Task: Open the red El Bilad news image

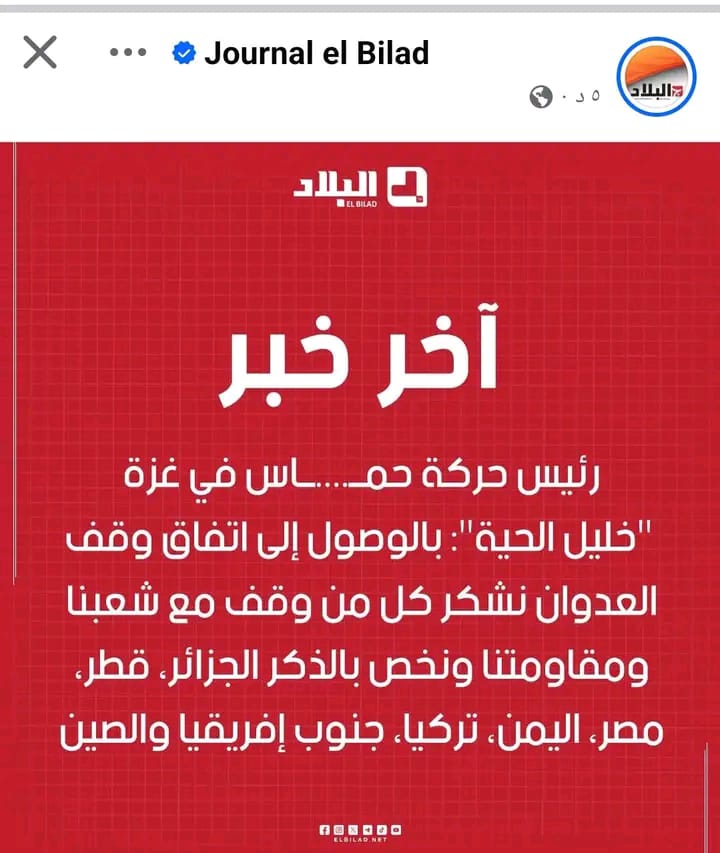Action: (x=360, y=500)
